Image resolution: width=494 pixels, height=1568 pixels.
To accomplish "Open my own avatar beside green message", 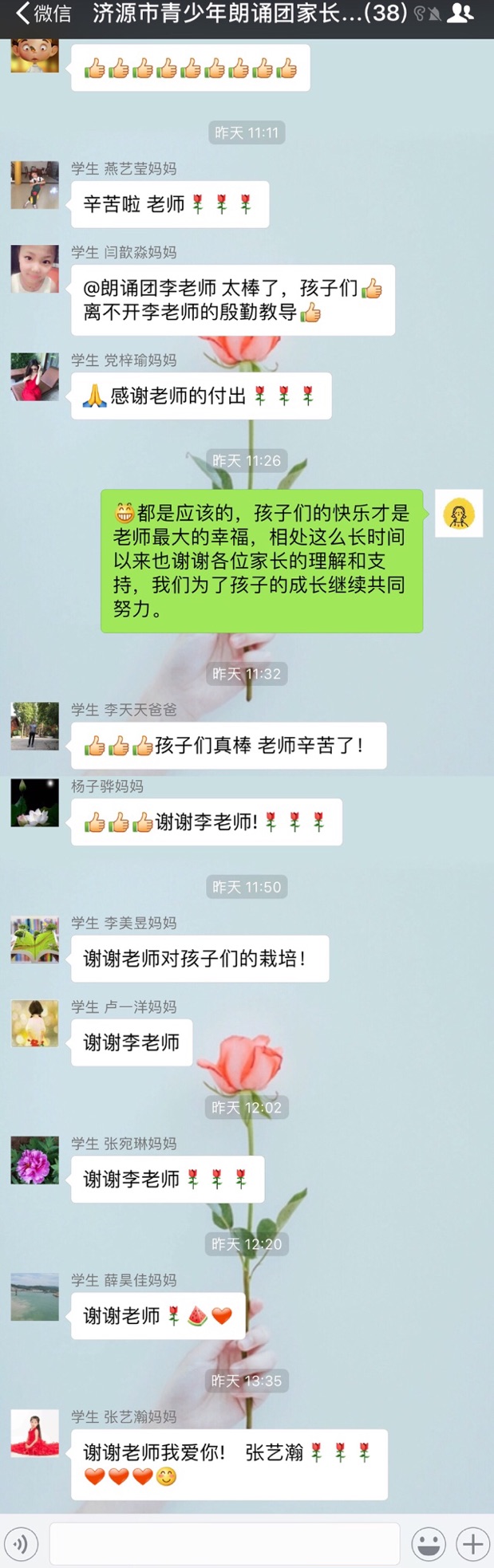I will [459, 514].
